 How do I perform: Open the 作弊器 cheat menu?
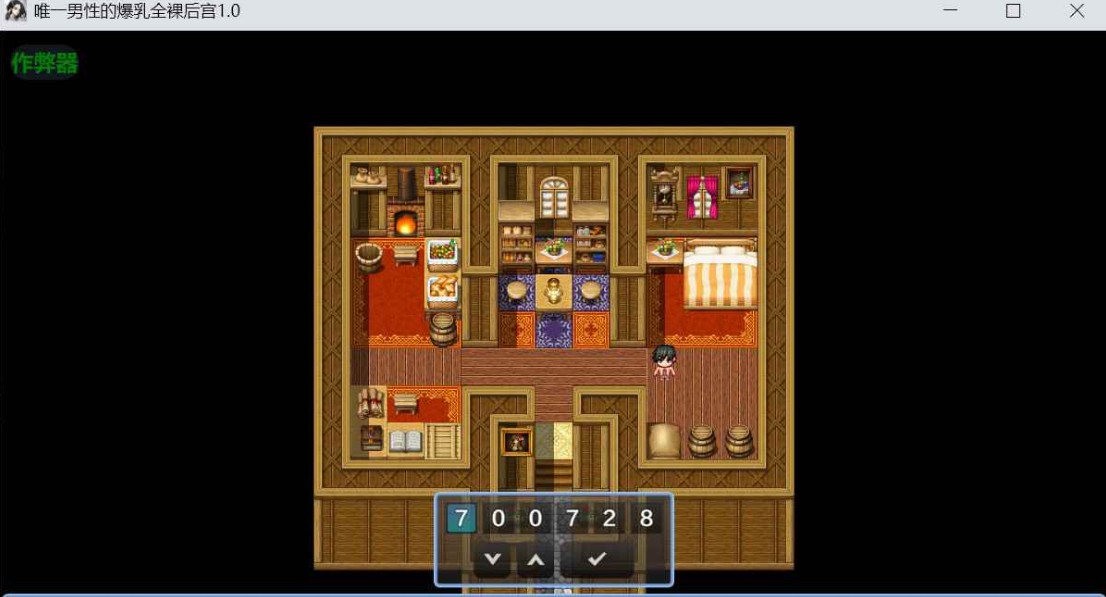(44, 63)
